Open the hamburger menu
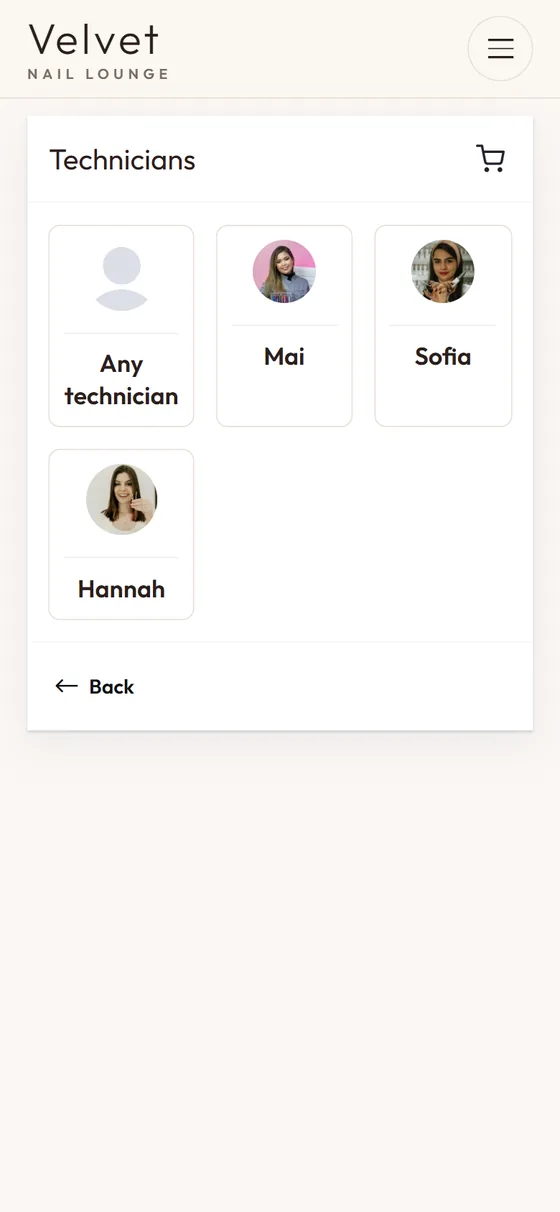The height and width of the screenshot is (1212, 560). [x=500, y=48]
